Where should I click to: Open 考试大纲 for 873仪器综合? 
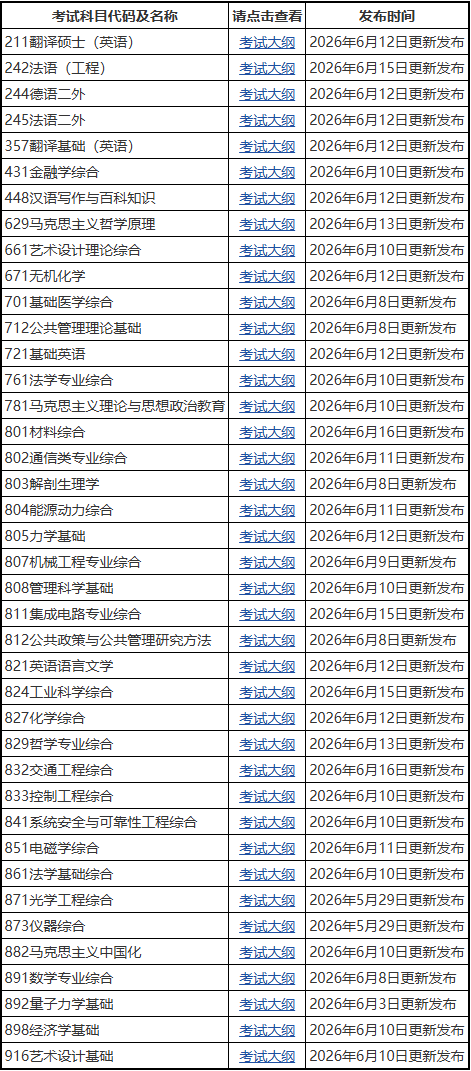pos(267,927)
